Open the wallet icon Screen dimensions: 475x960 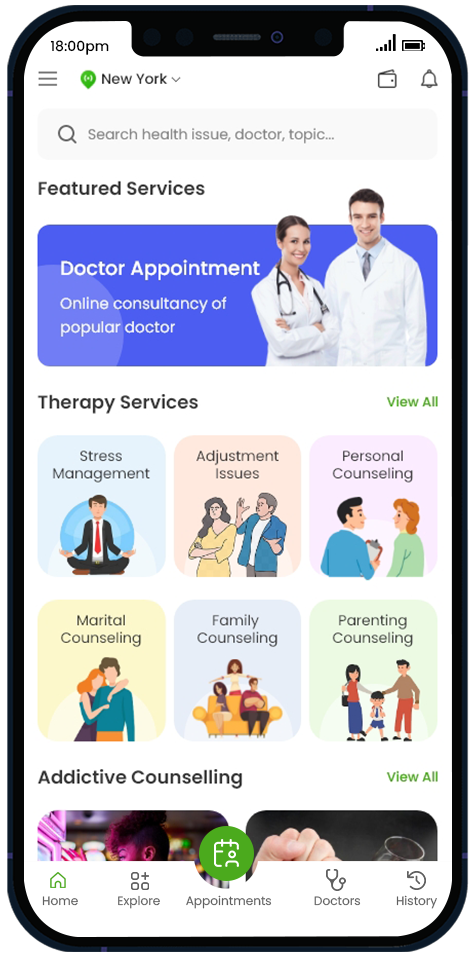pos(387,79)
